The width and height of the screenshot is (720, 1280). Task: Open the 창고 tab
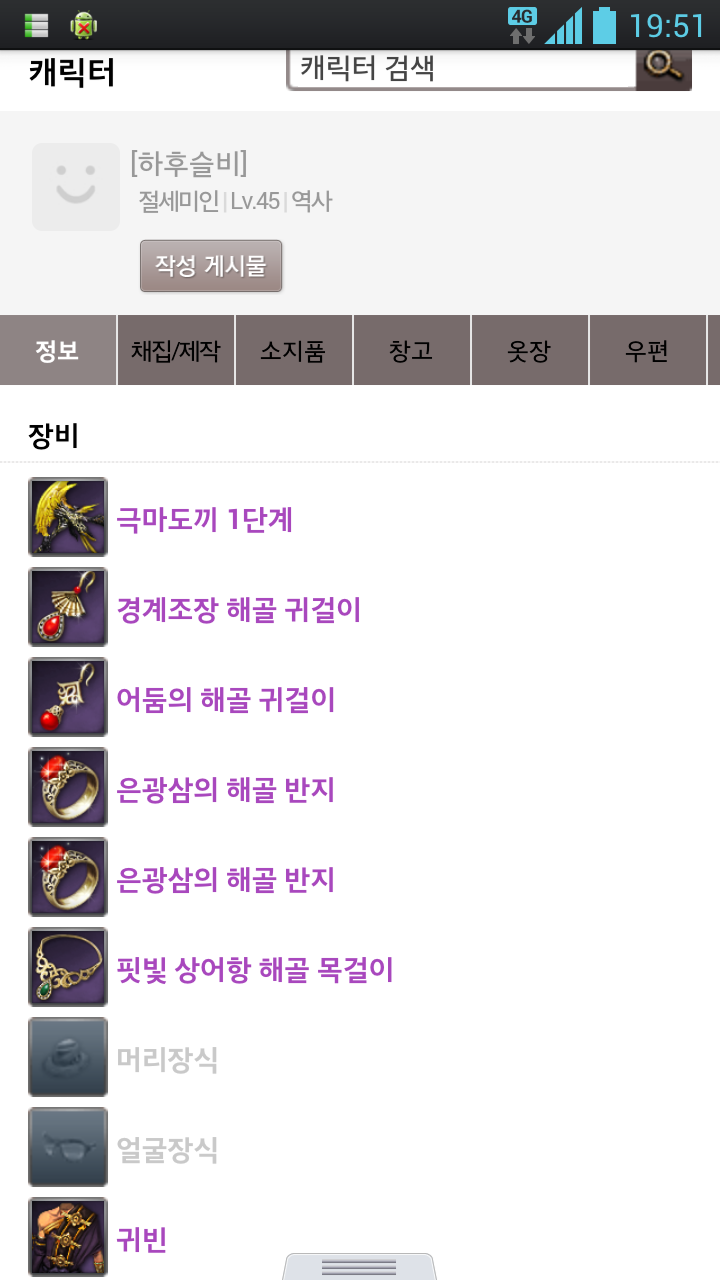coord(411,351)
